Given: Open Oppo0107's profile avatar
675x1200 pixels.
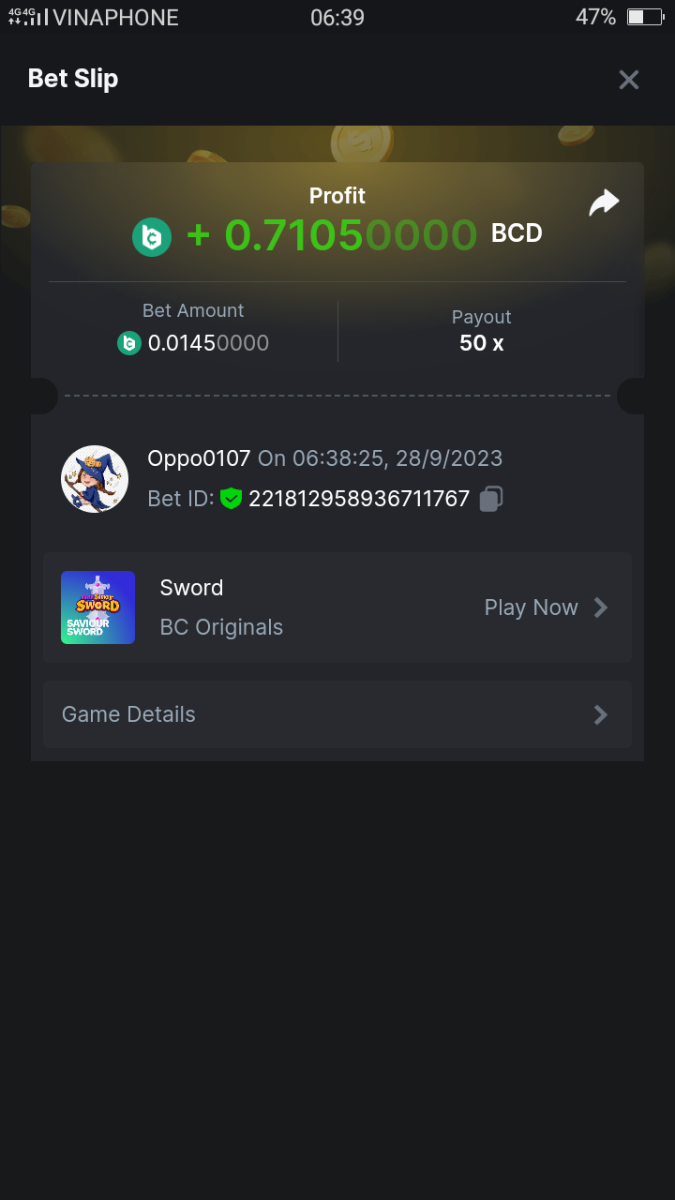Looking at the screenshot, I should (95, 479).
